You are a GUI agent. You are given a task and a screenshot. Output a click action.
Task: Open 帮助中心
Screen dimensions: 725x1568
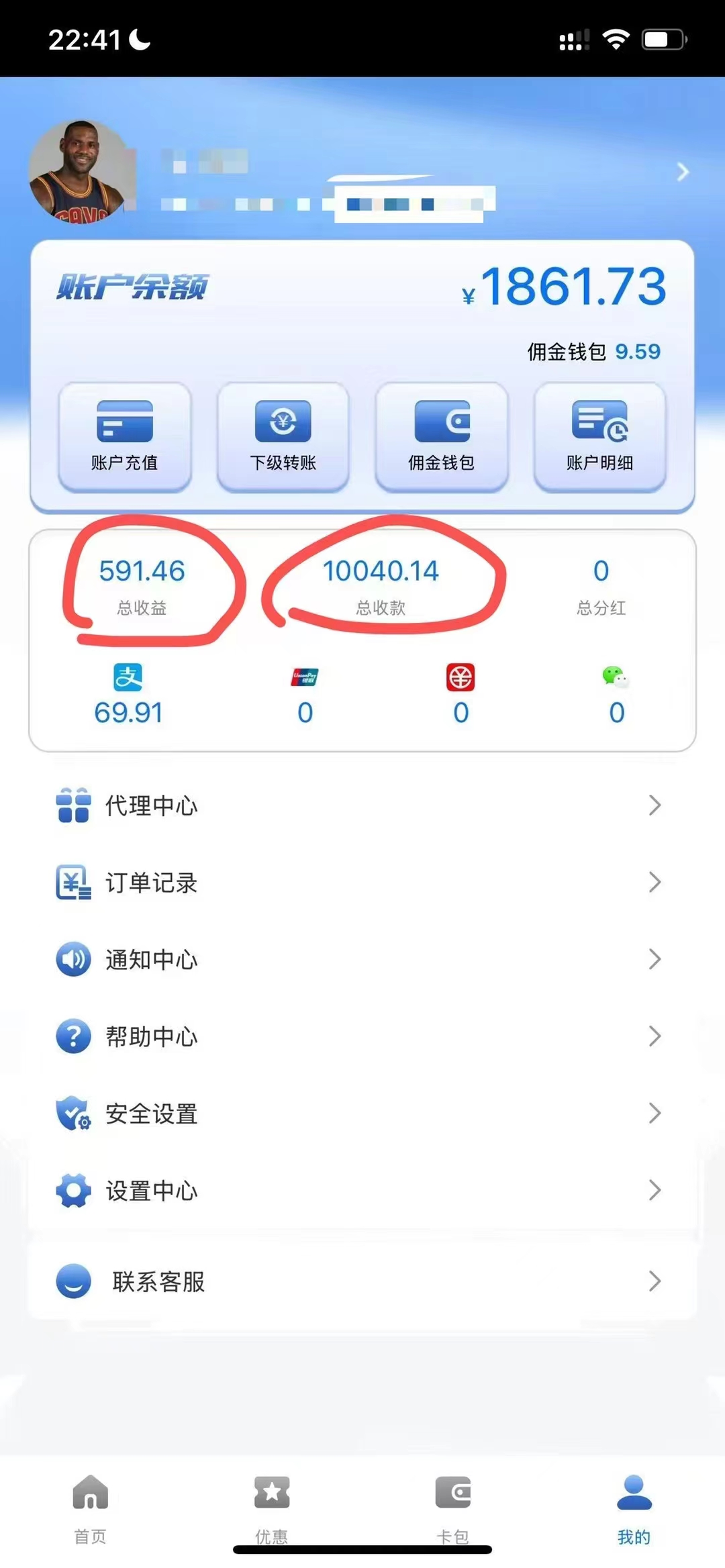pos(362,1036)
